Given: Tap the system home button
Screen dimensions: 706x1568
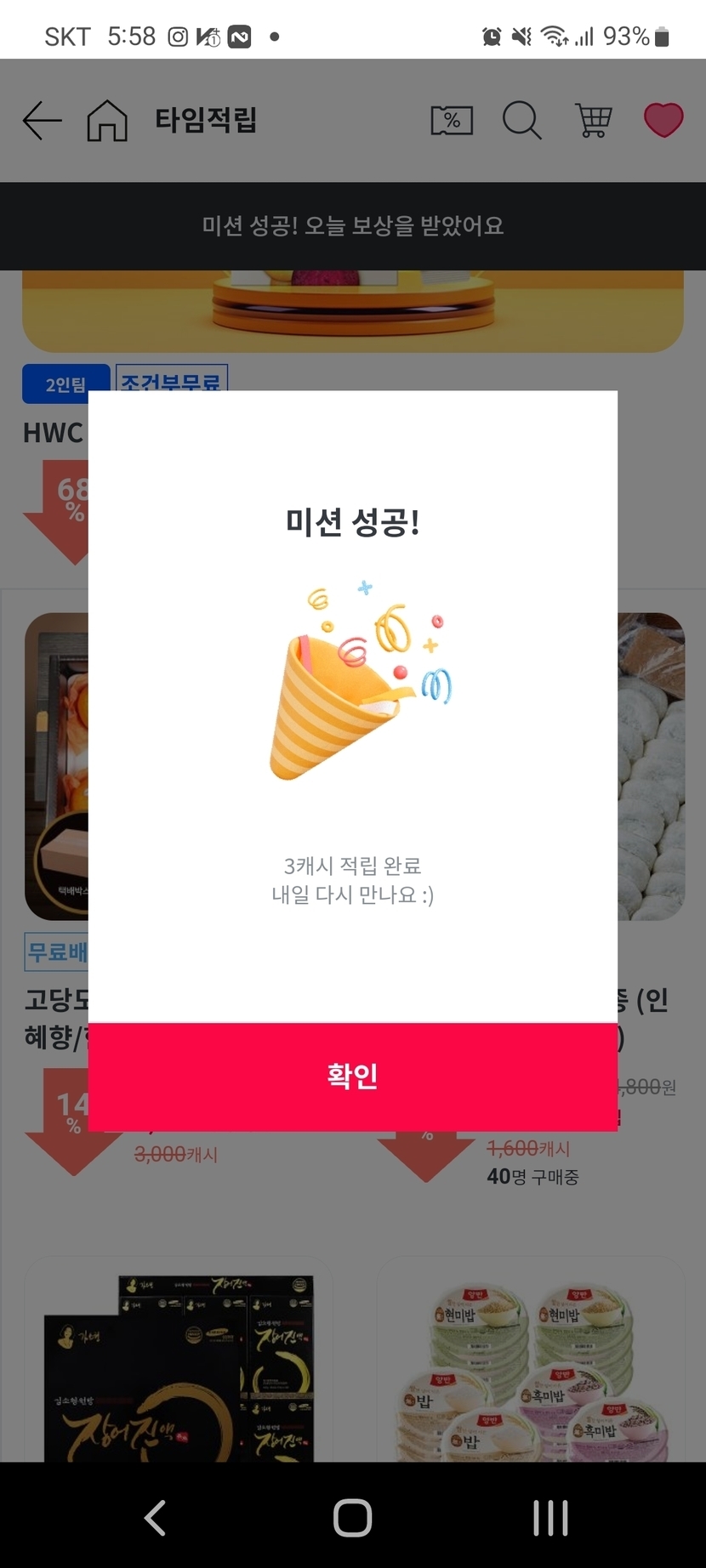Looking at the screenshot, I should [x=352, y=1517].
